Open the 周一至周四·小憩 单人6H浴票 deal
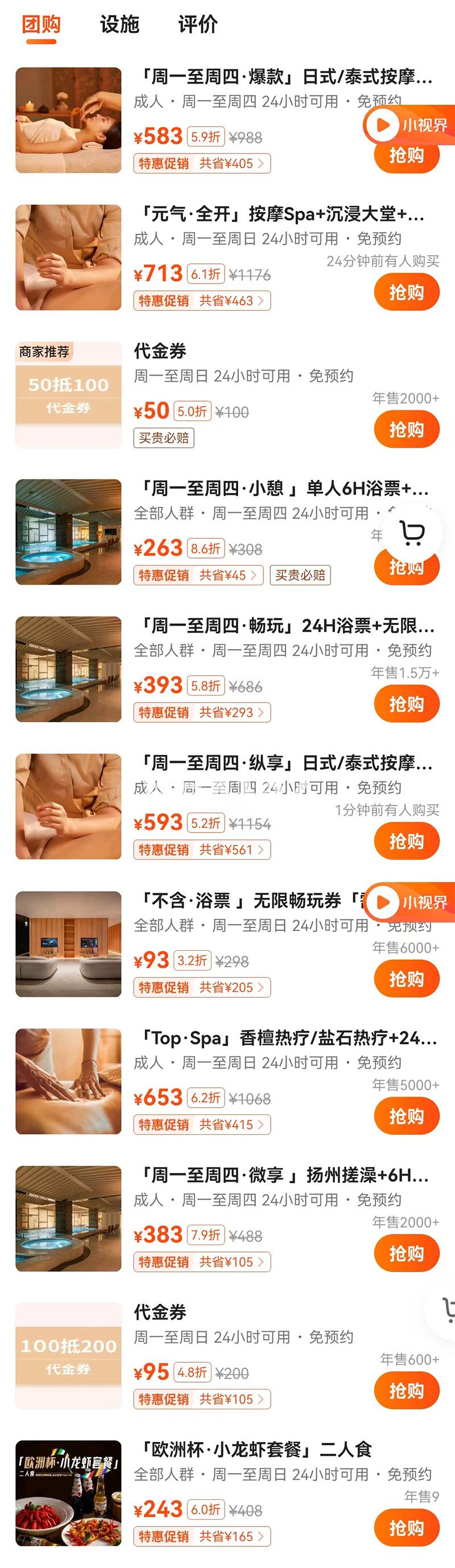Screen dimensions: 455x1568 (283, 488)
